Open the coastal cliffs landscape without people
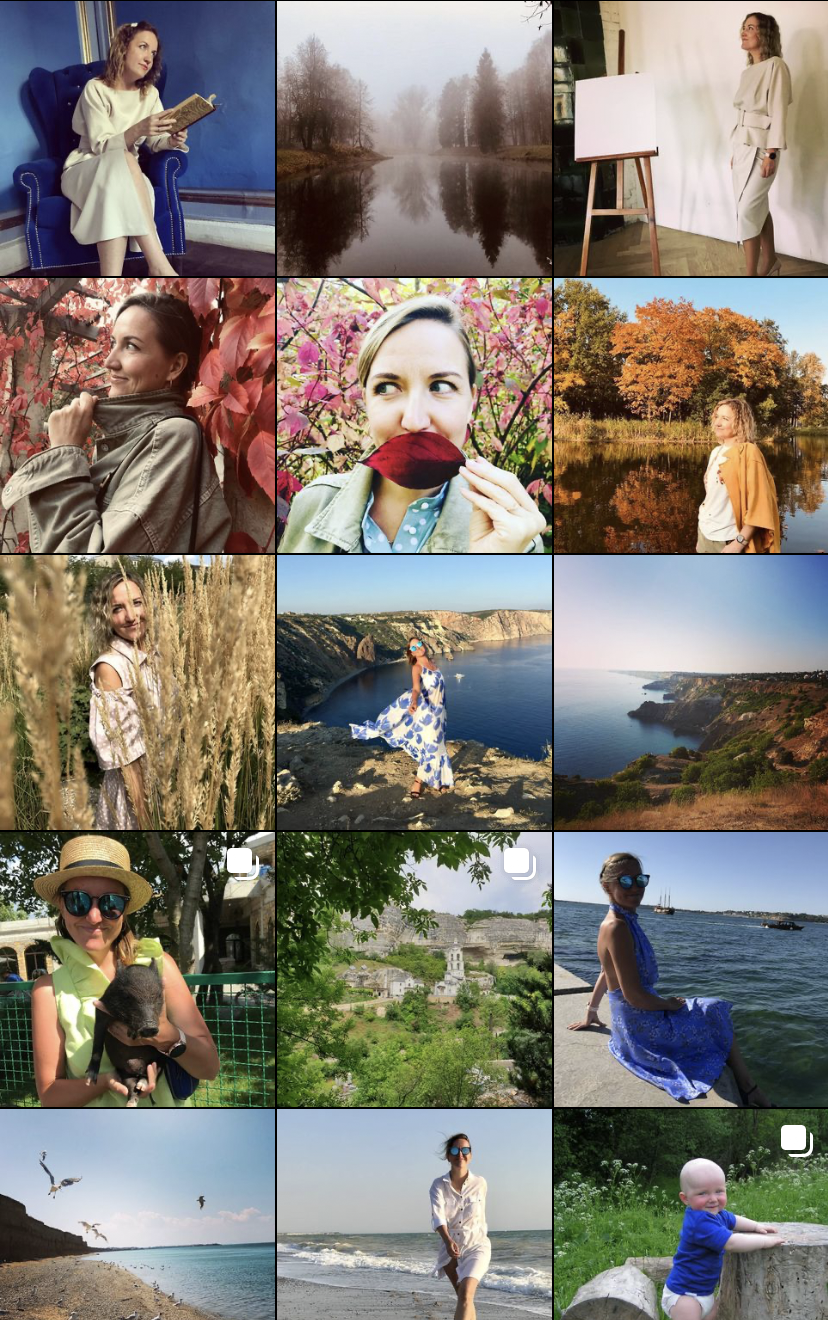 691,692
